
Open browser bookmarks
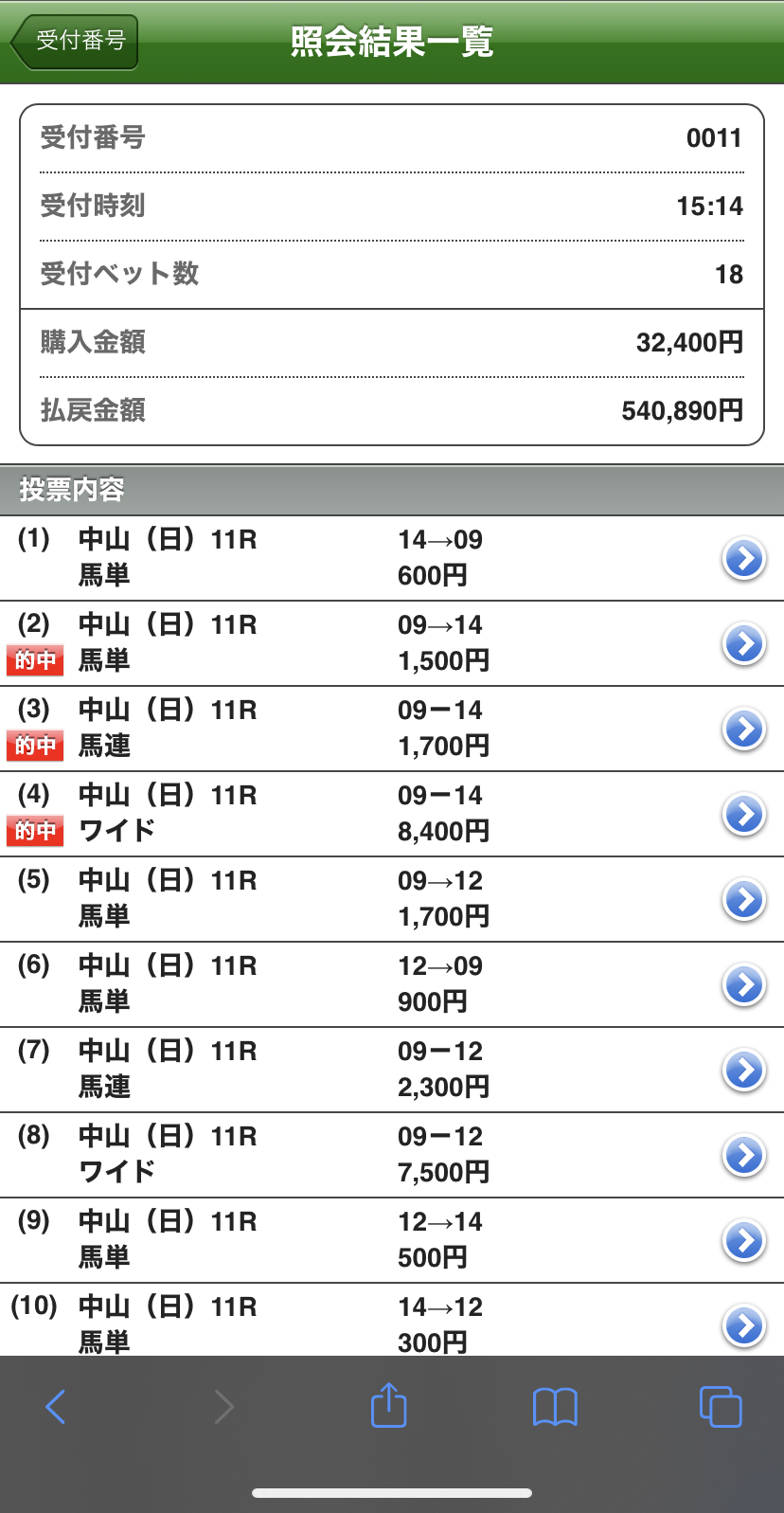click(555, 1407)
